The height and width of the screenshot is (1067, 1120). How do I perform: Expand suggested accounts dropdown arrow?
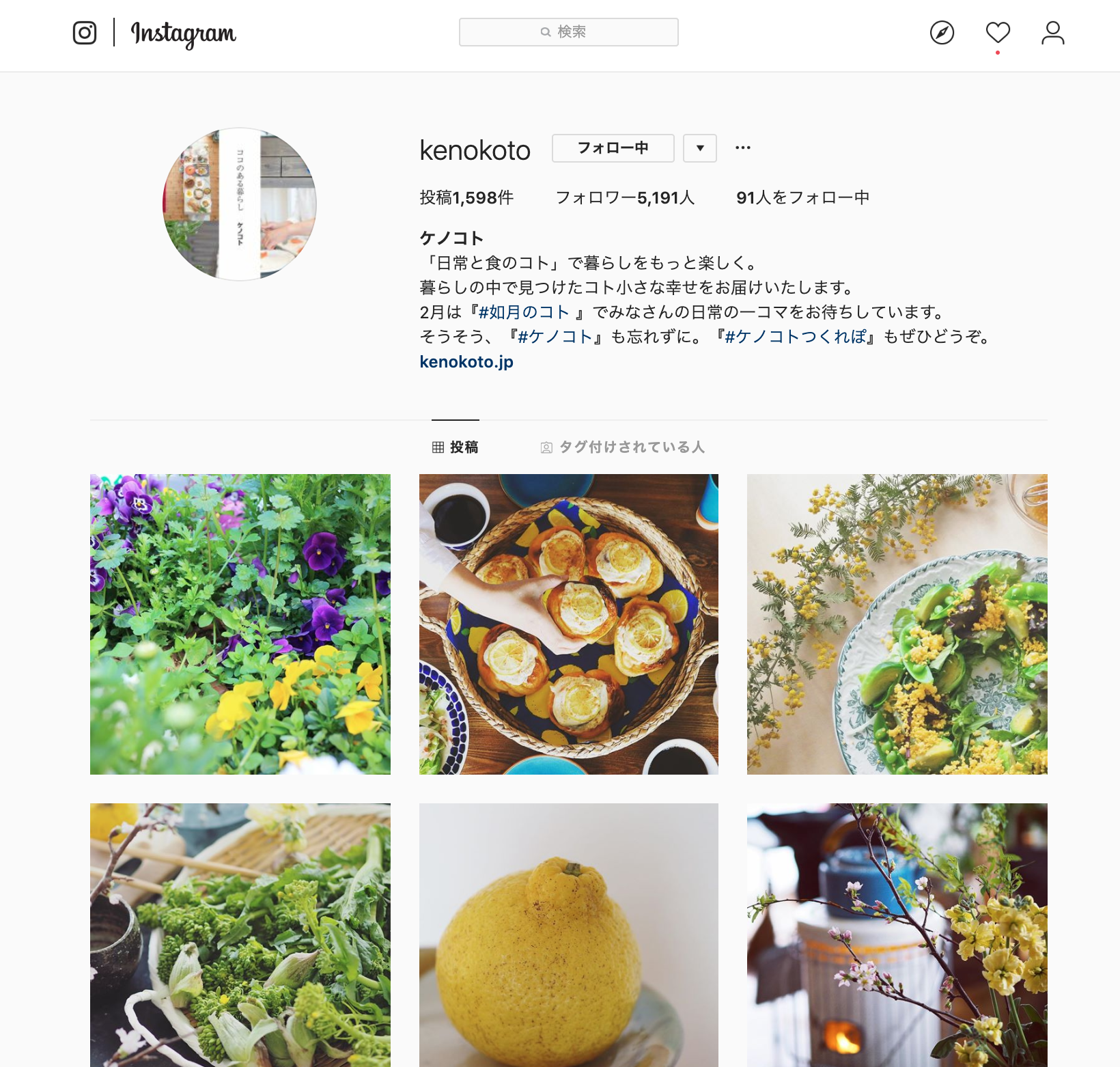tap(700, 148)
